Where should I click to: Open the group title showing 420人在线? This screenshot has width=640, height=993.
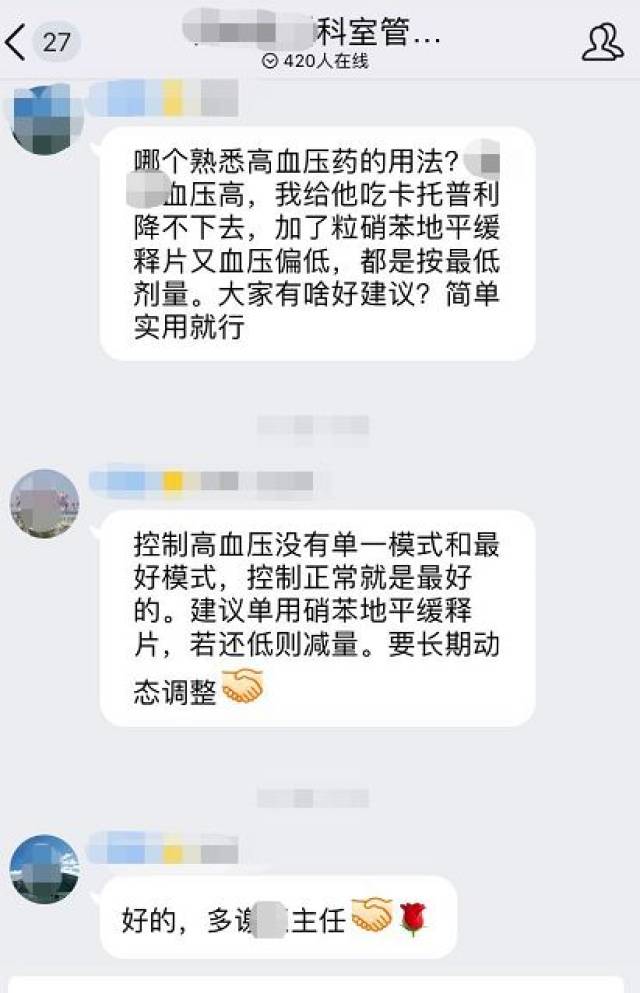click(315, 41)
